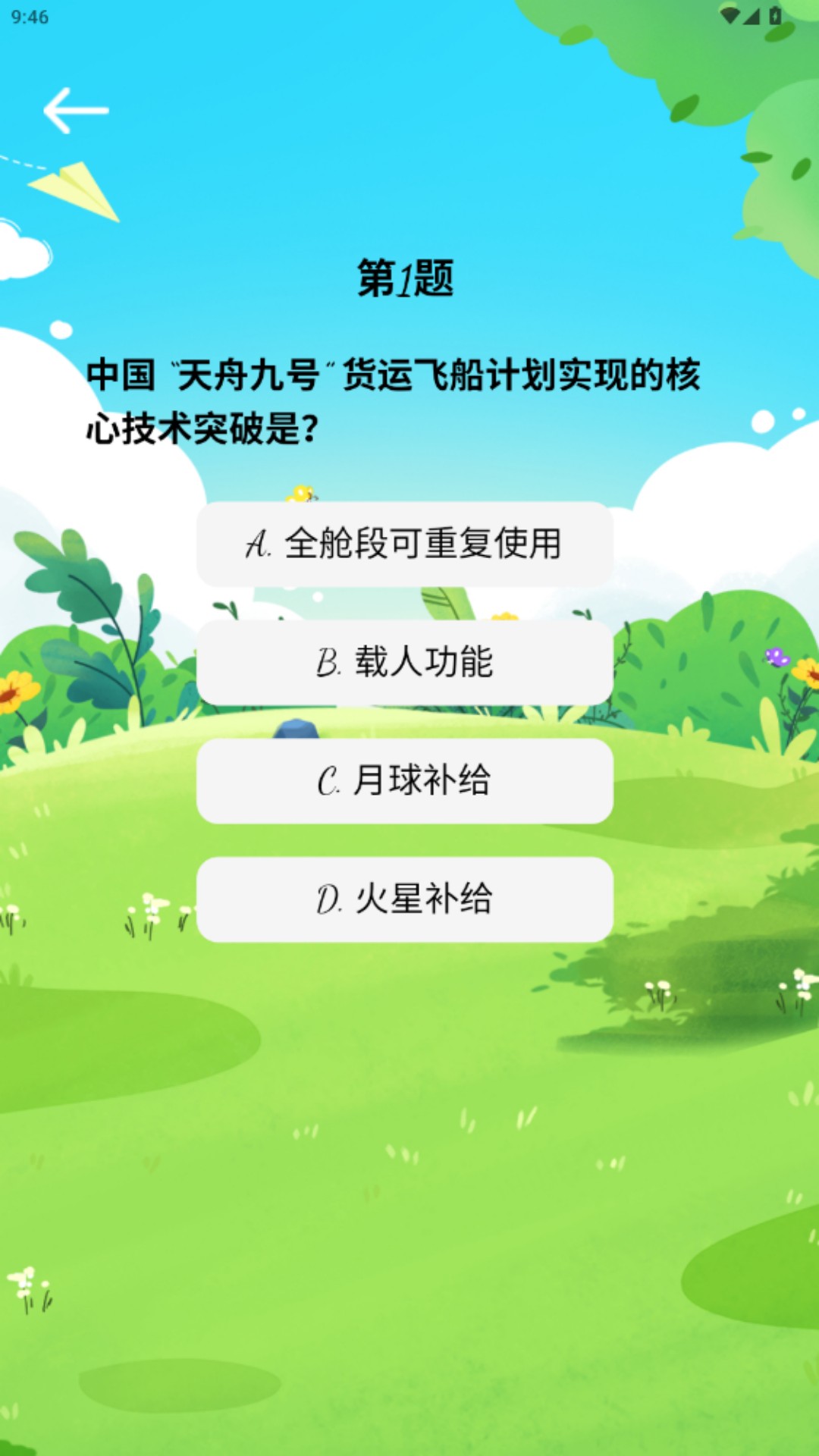
Task: Select answer C 月球补给
Action: (404, 780)
